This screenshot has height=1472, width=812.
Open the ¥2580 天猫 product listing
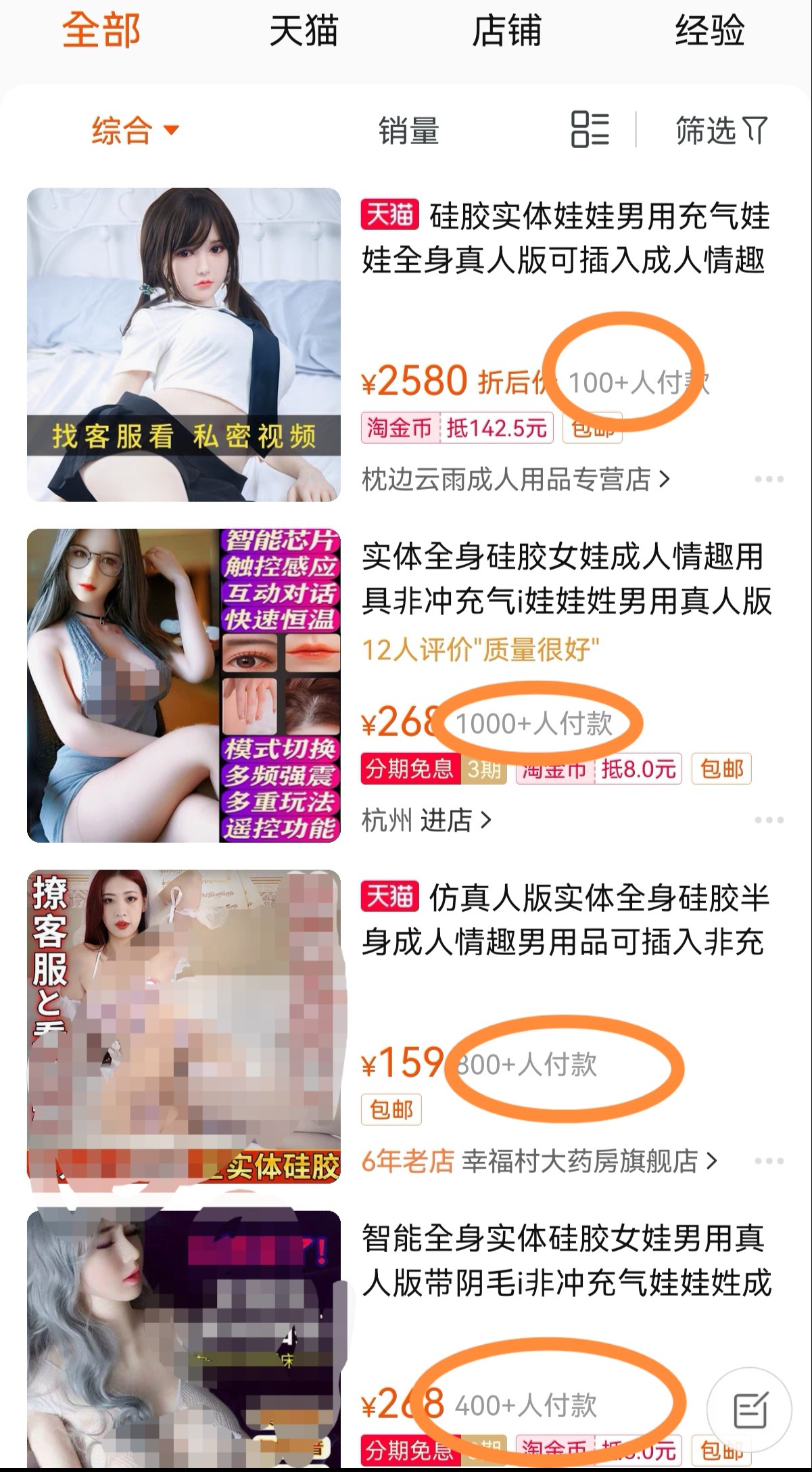565,238
